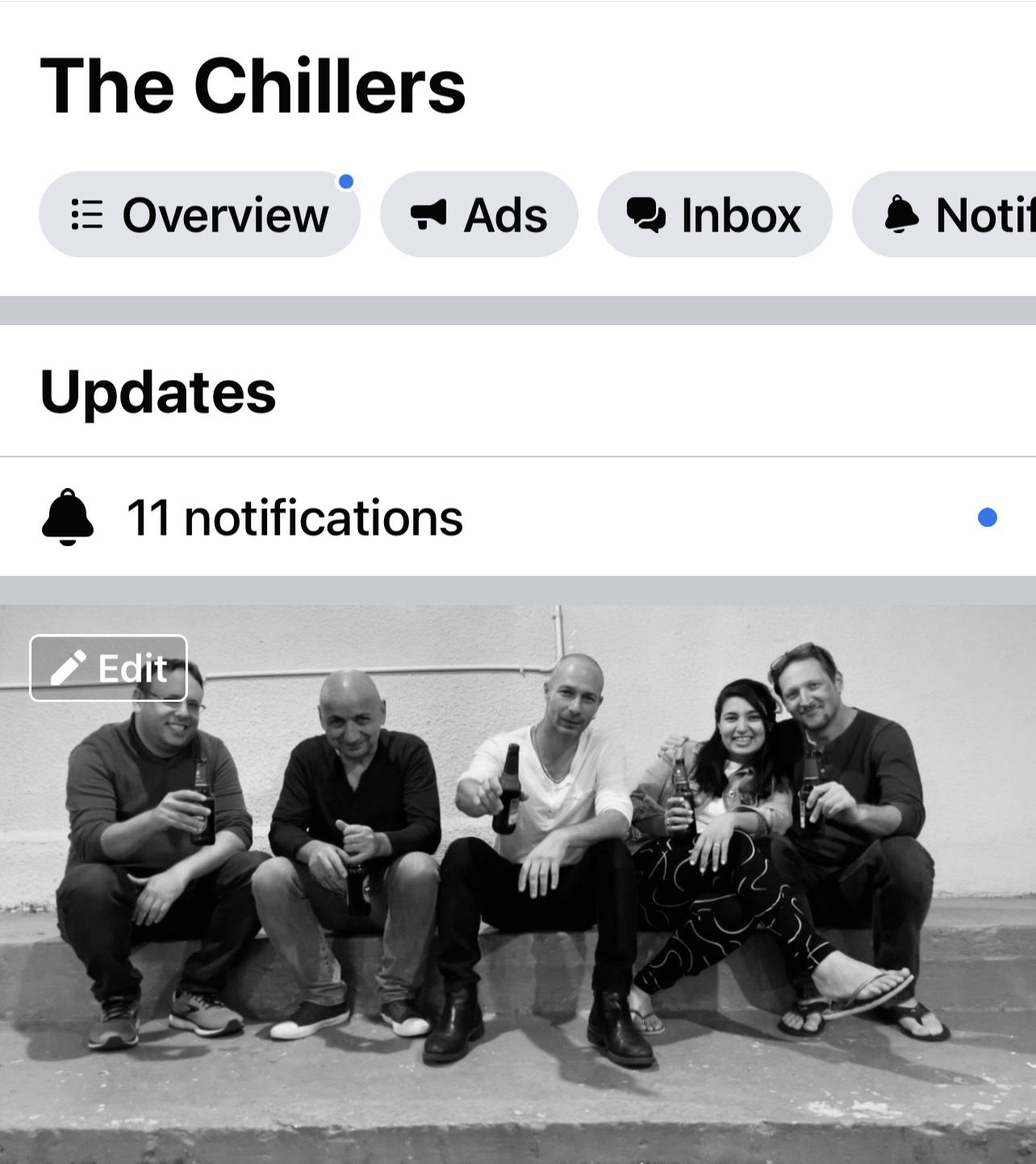
Task: Switch to the Ads chip
Action: click(478, 215)
